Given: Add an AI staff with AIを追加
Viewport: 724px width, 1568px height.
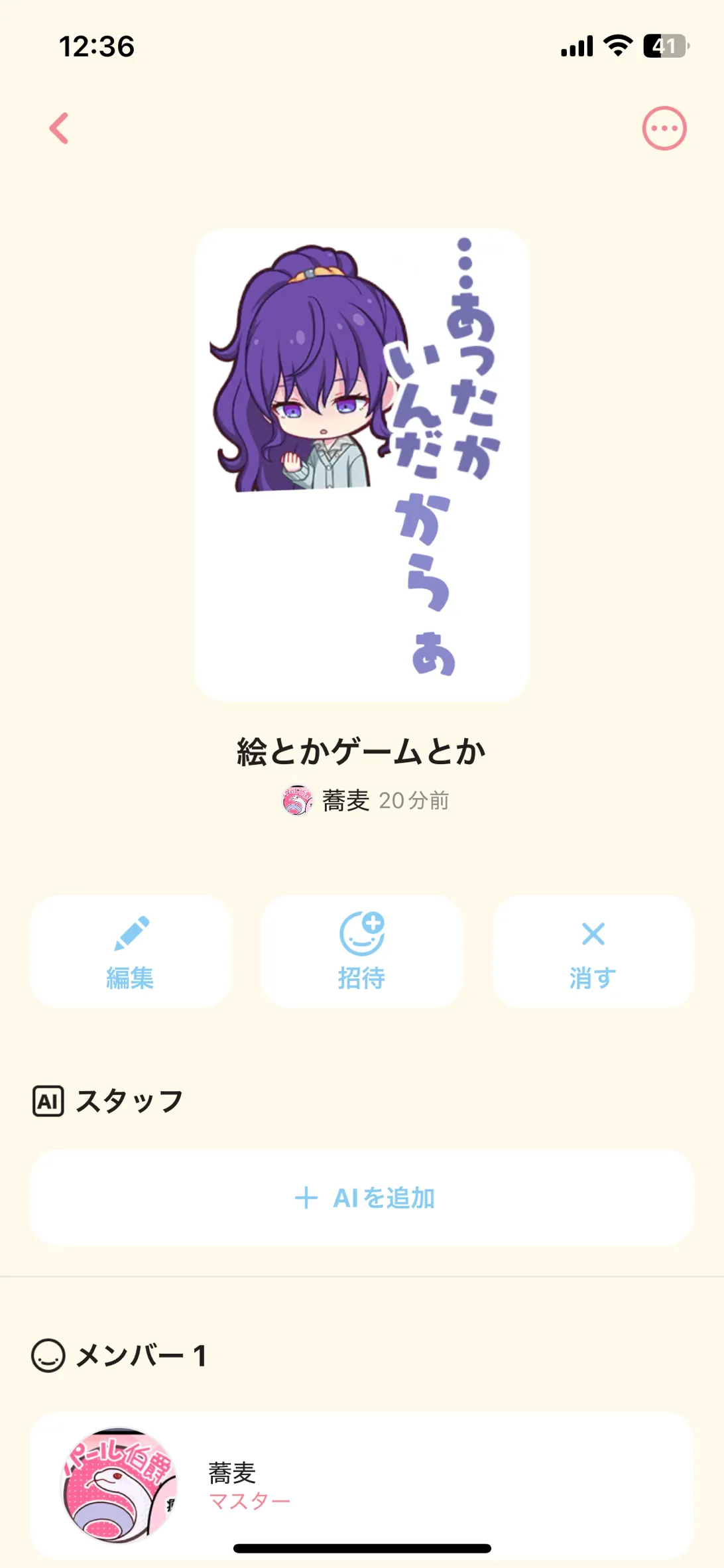Looking at the screenshot, I should pyautogui.click(x=362, y=1198).
